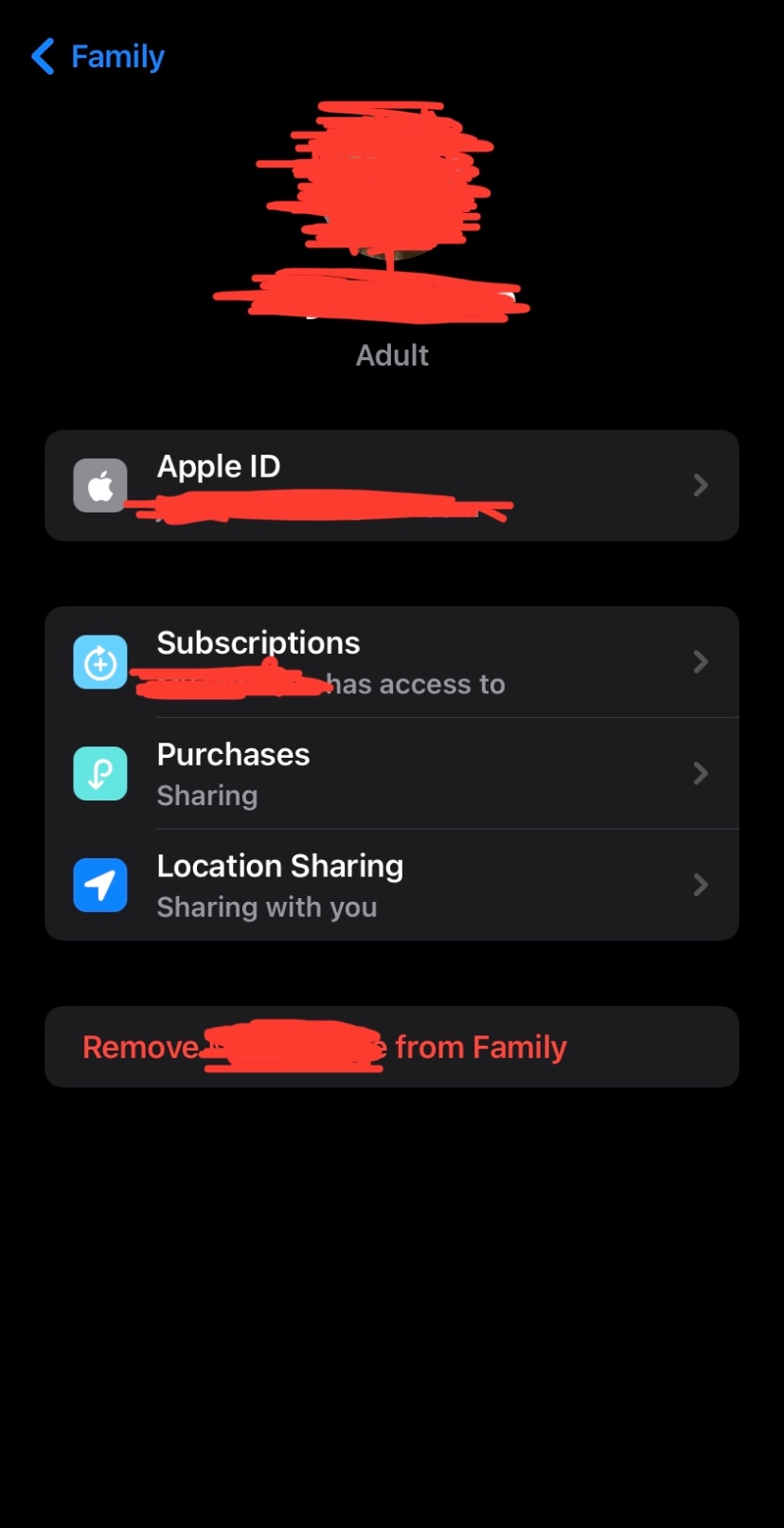Open Subscriptions settings
784x1528 pixels.
pyautogui.click(x=391, y=661)
